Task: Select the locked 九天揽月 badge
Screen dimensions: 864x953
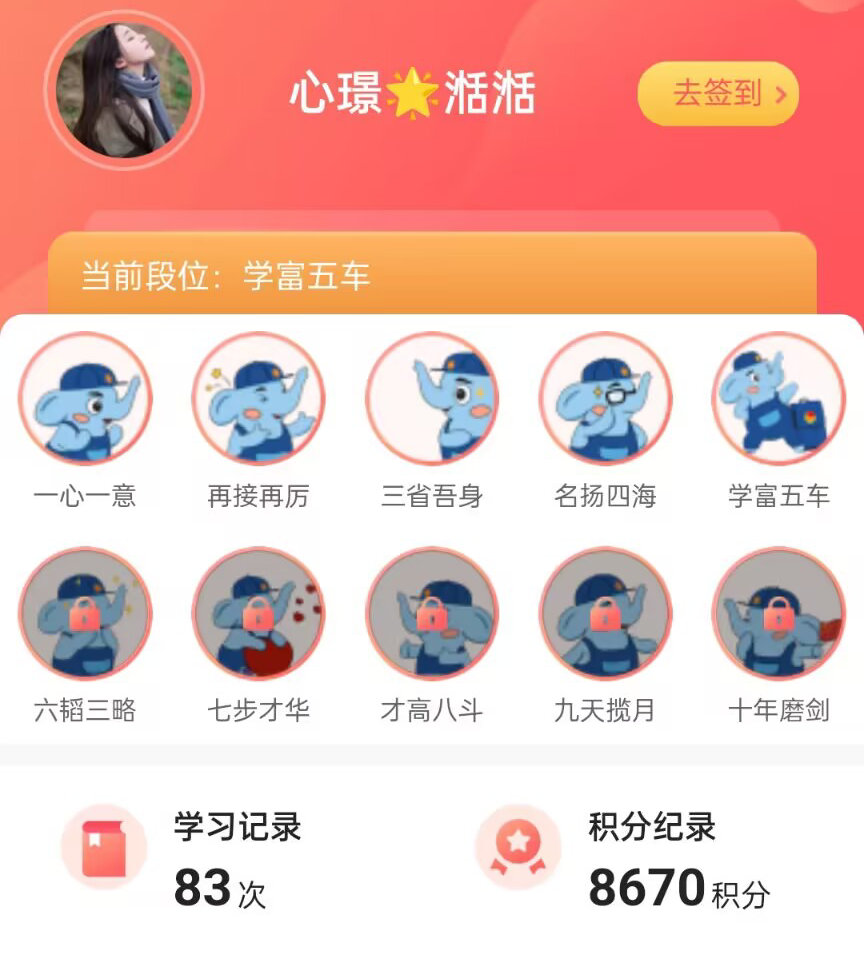Action: pyautogui.click(x=605, y=617)
